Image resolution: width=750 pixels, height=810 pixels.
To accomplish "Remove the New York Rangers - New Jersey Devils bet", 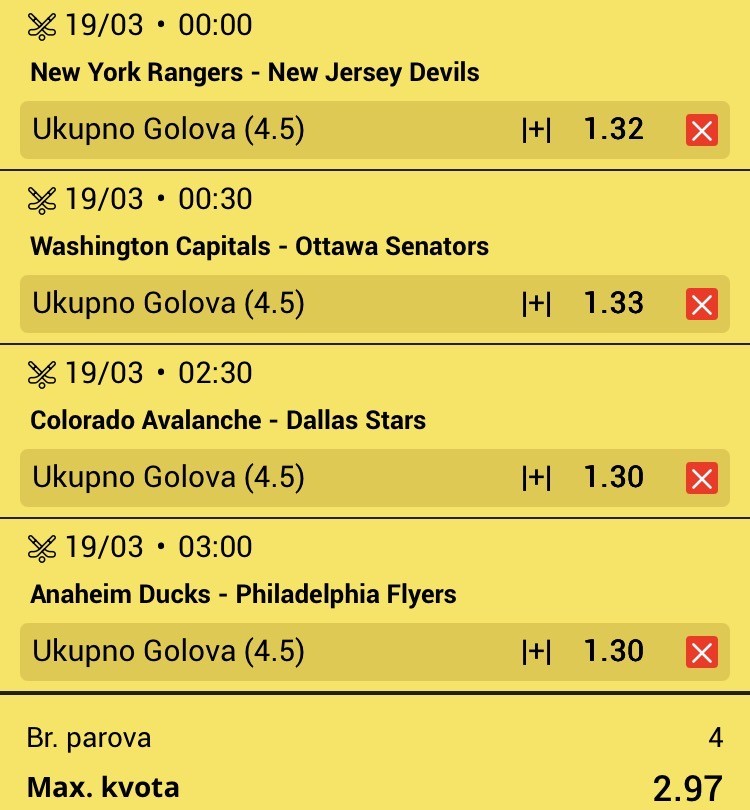I will pos(702,130).
